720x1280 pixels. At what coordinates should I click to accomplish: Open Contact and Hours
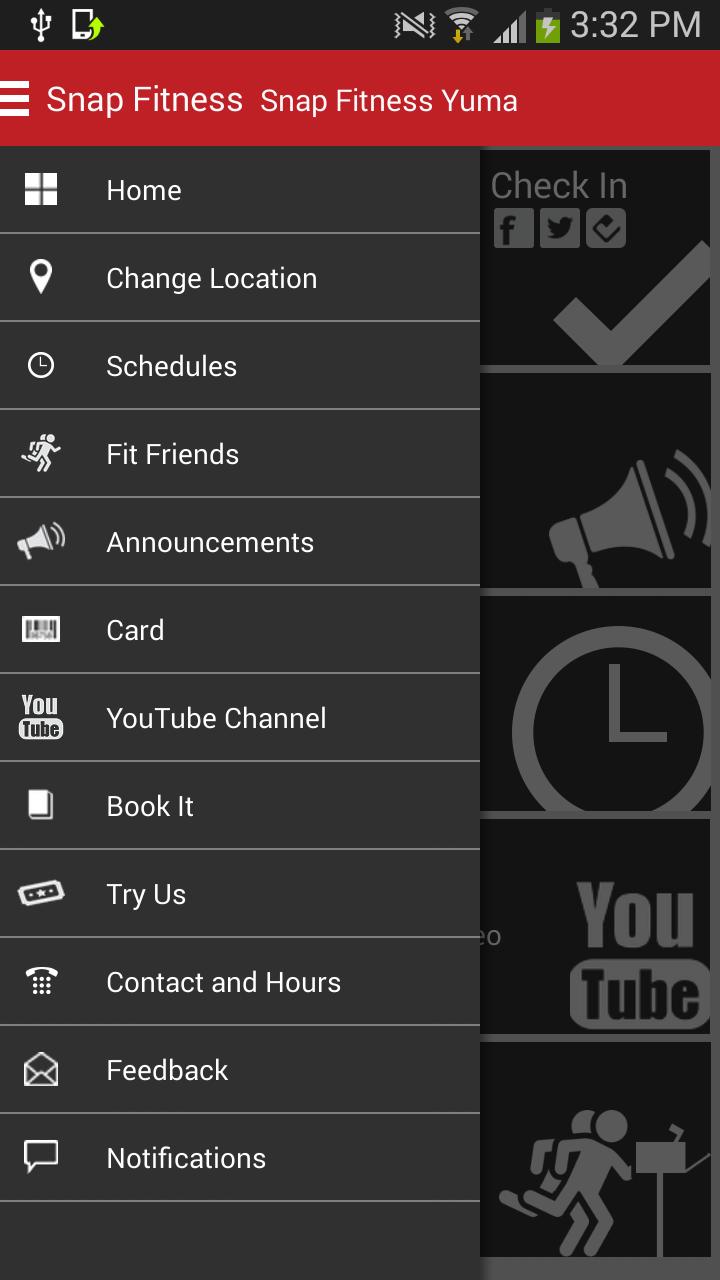(x=240, y=982)
